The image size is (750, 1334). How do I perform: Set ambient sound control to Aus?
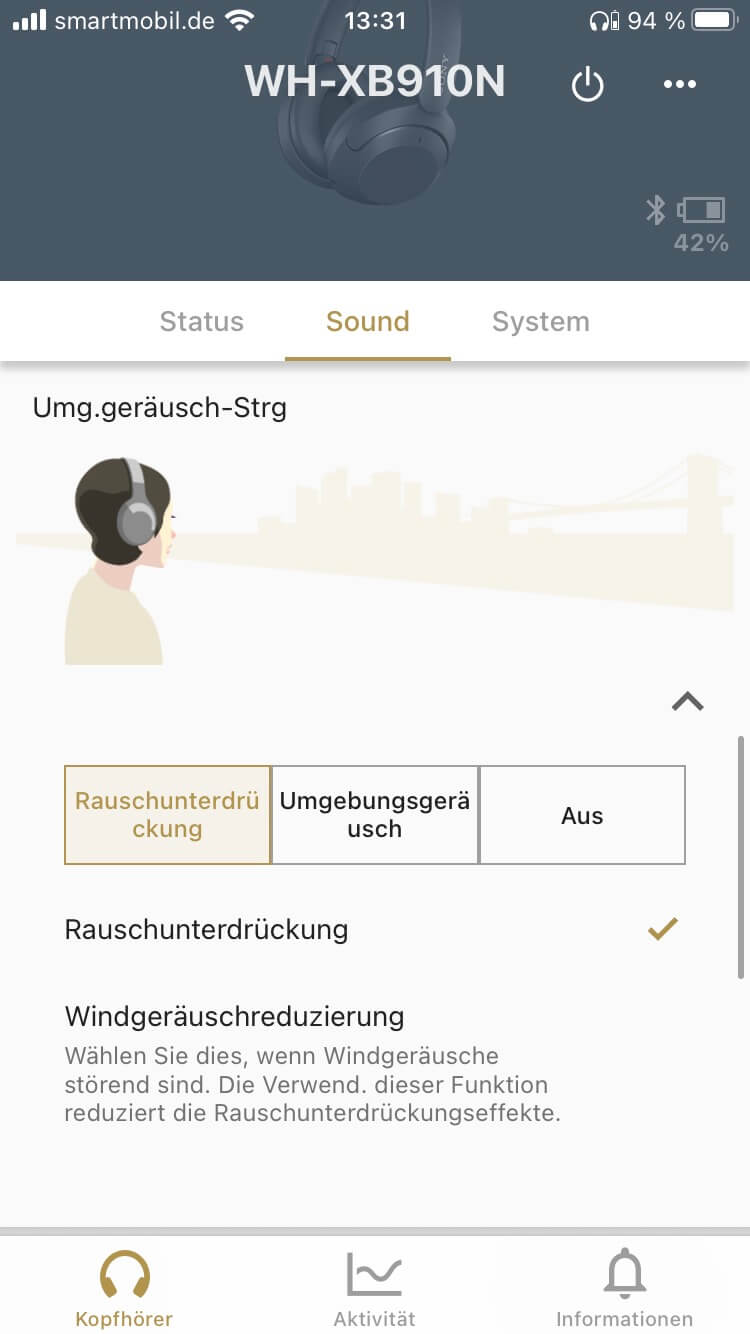click(x=582, y=815)
